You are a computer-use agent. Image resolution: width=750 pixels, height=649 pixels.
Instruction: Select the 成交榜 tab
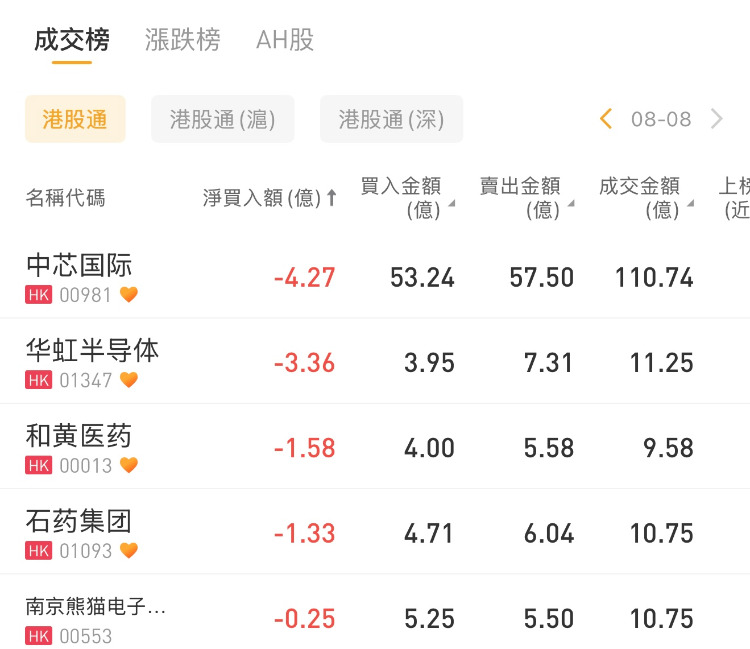pyautogui.click(x=71, y=40)
